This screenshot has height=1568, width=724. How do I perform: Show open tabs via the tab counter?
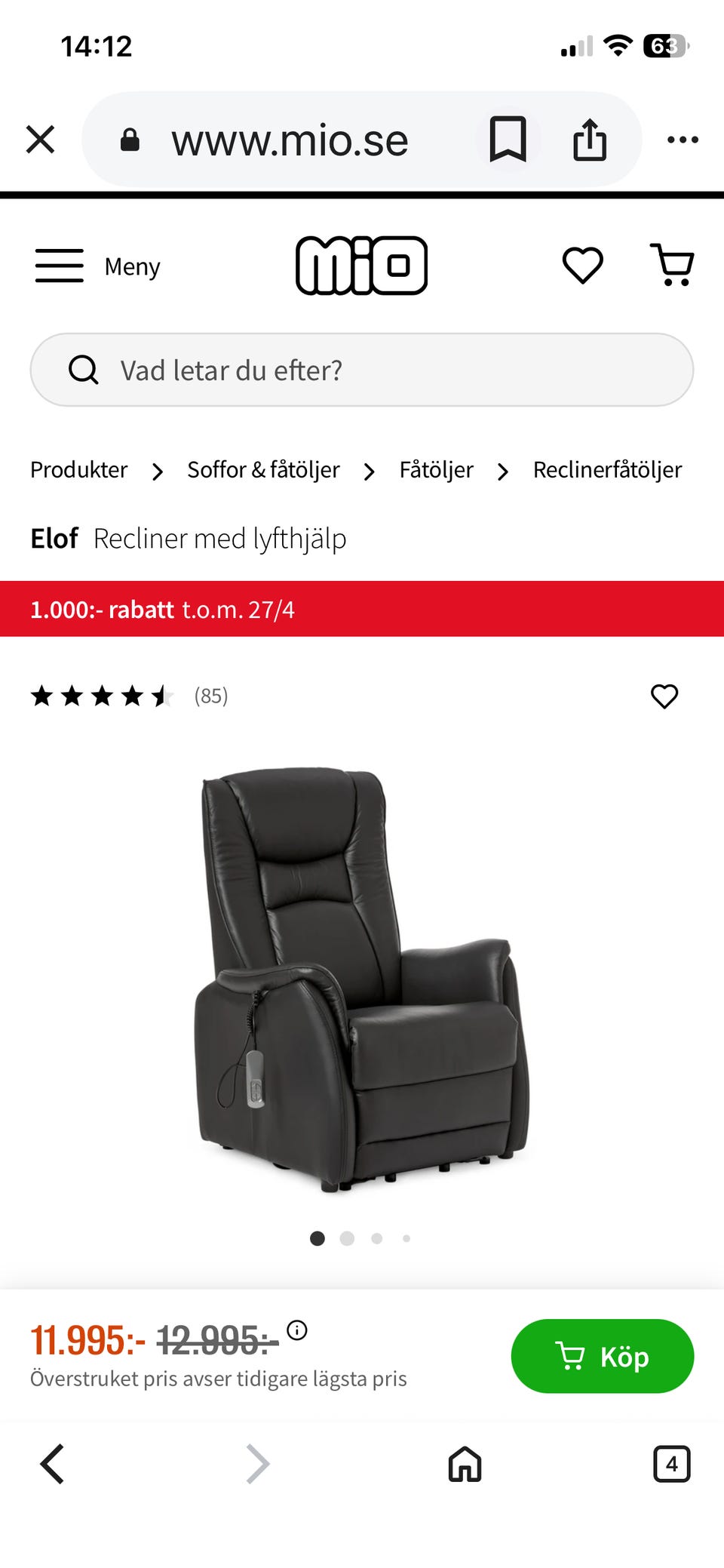point(671,1464)
